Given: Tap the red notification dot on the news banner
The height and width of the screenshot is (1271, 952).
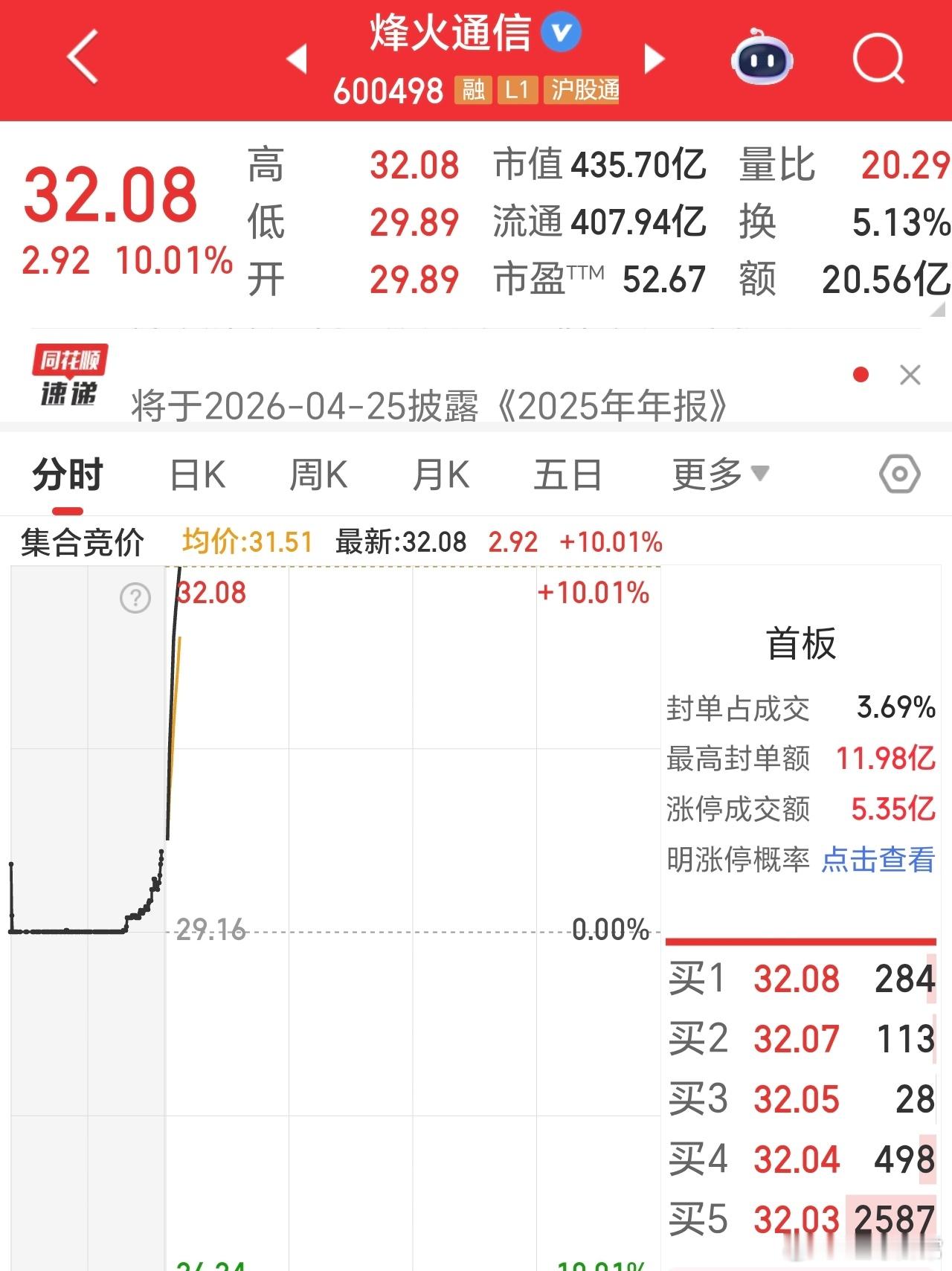Looking at the screenshot, I should click(x=861, y=376).
